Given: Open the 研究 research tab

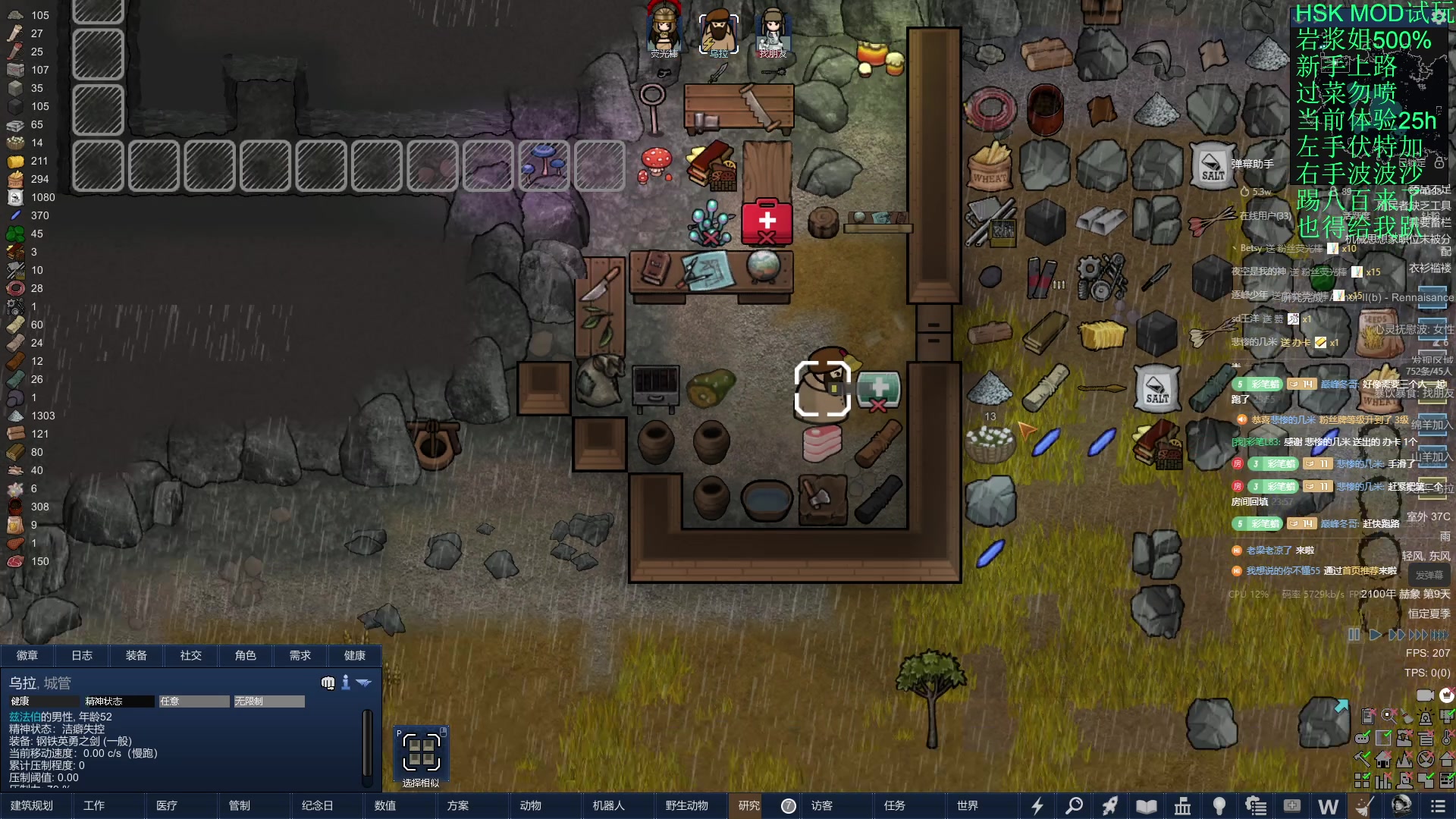Looking at the screenshot, I should (749, 805).
